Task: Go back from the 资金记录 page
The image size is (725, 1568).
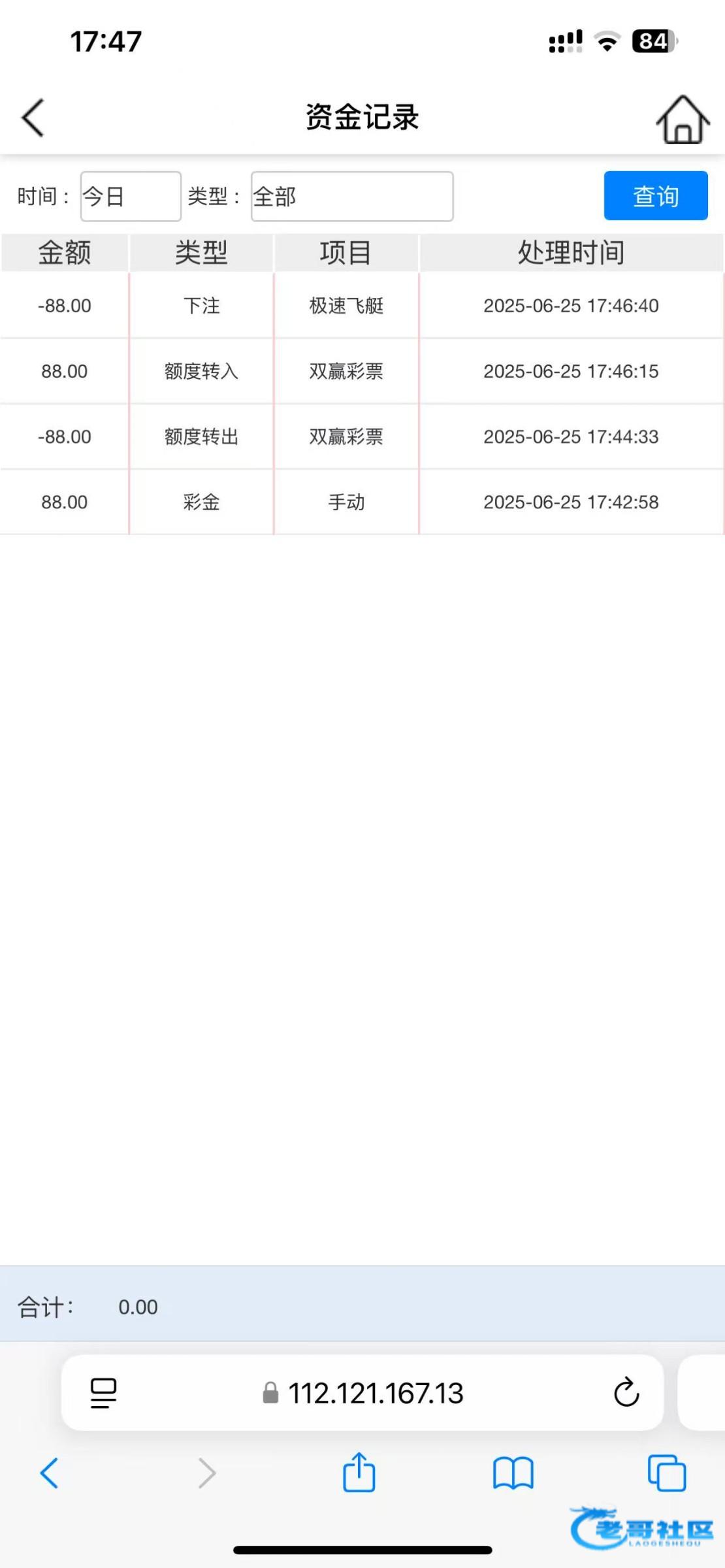Action: (x=33, y=118)
